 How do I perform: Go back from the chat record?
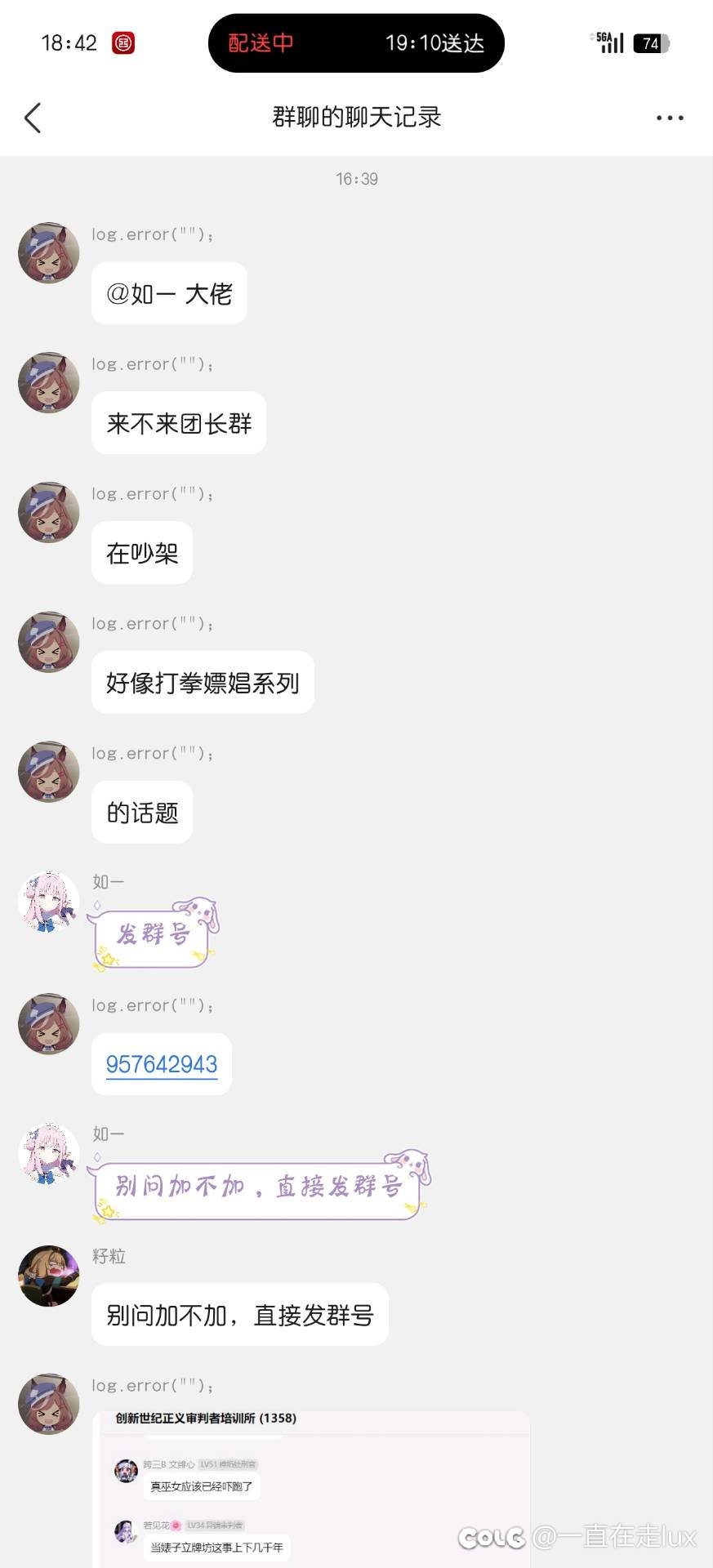click(x=33, y=118)
